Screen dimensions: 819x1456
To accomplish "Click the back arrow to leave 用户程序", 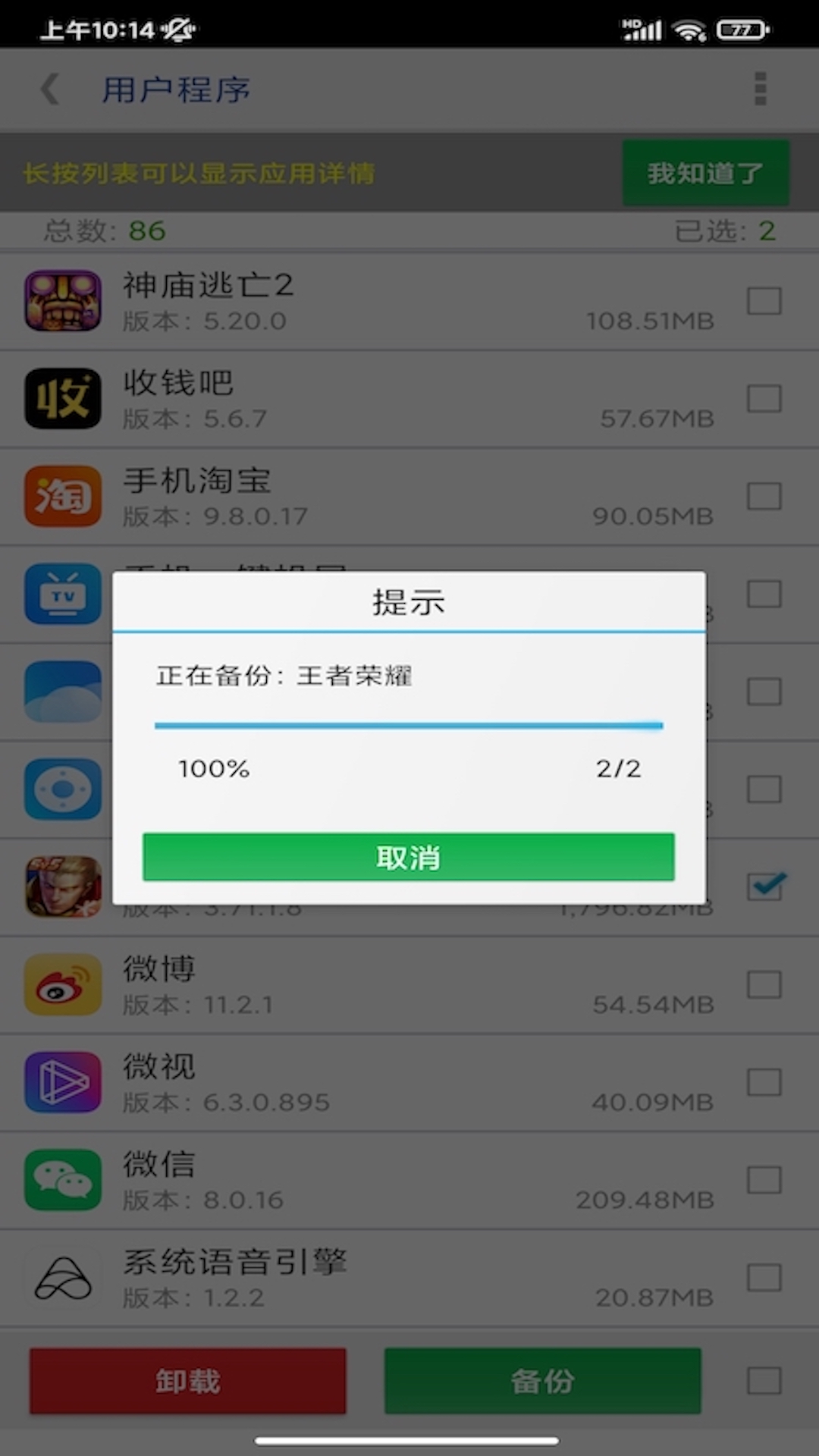I will tap(50, 89).
